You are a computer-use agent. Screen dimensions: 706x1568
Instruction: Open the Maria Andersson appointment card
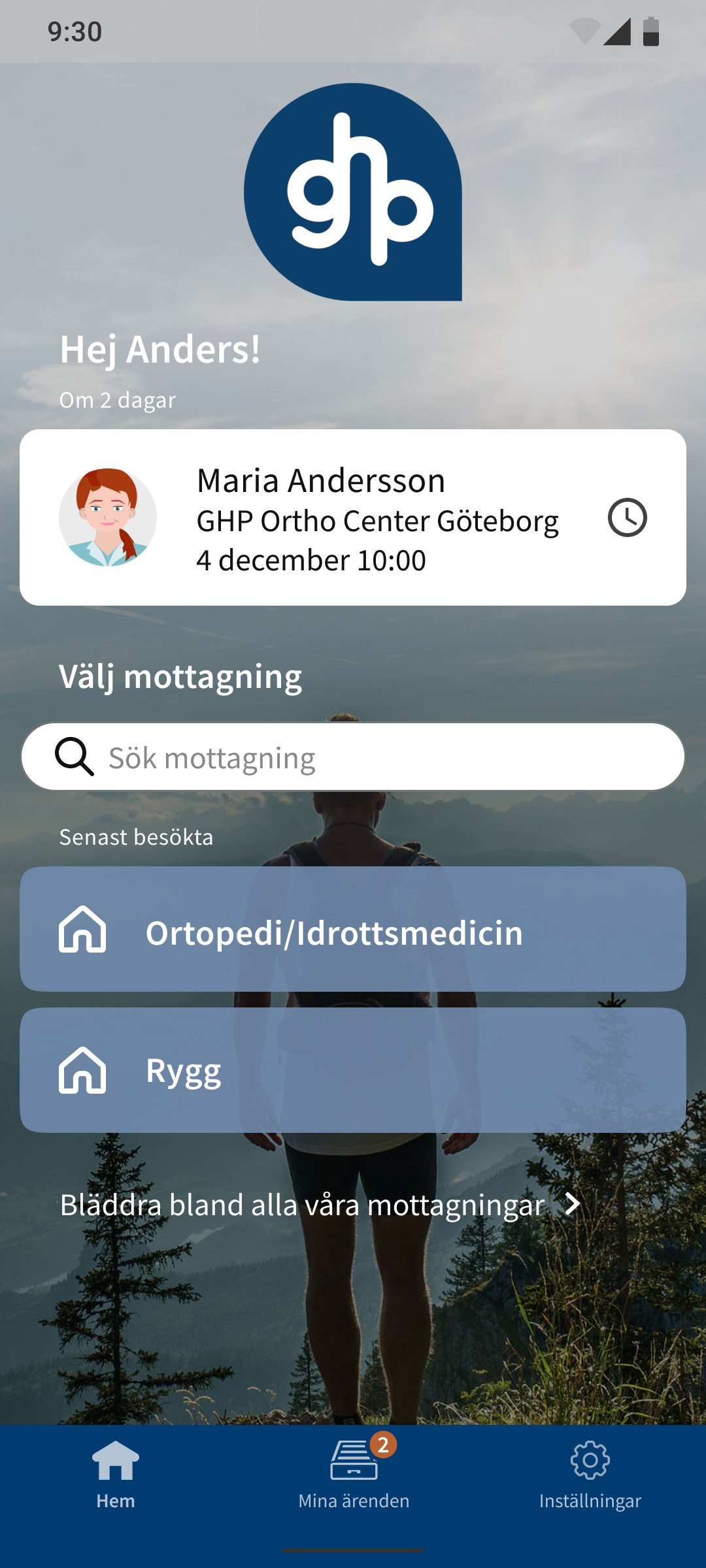click(x=353, y=516)
